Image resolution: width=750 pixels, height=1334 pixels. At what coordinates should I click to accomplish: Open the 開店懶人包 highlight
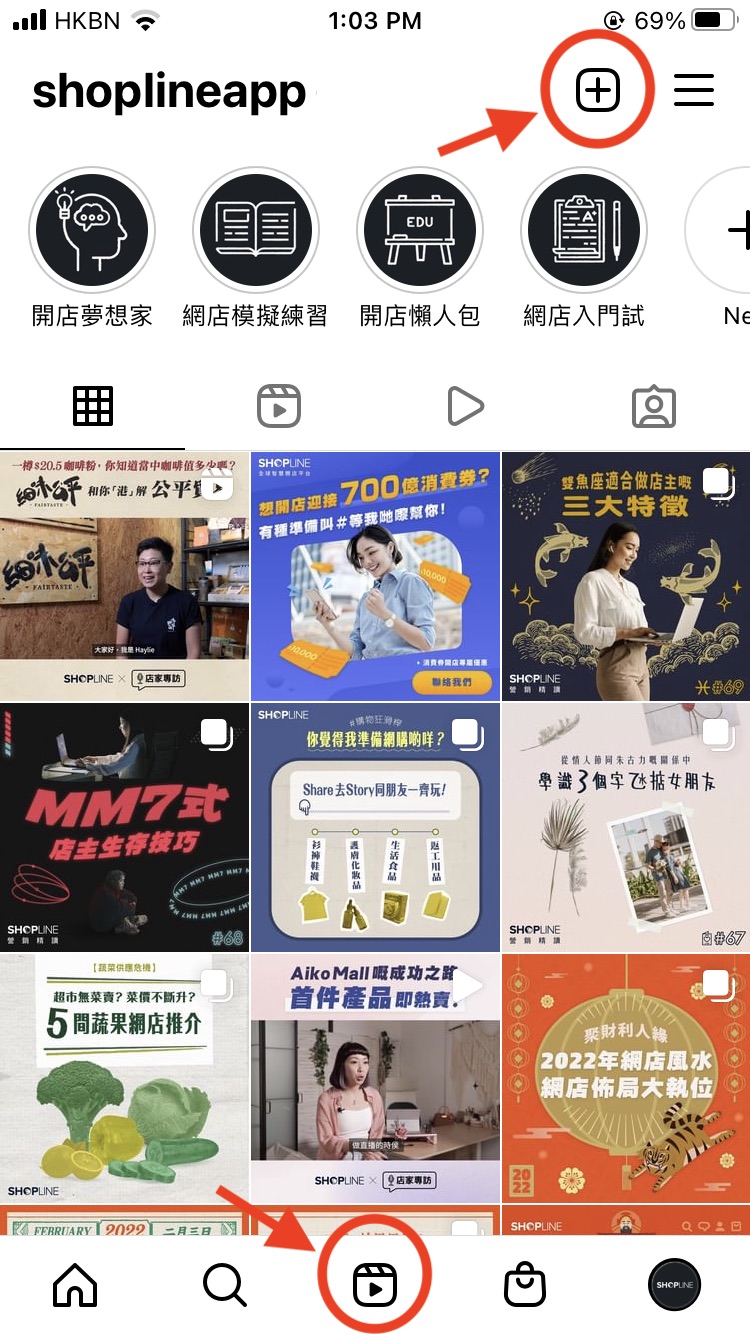tap(420, 229)
